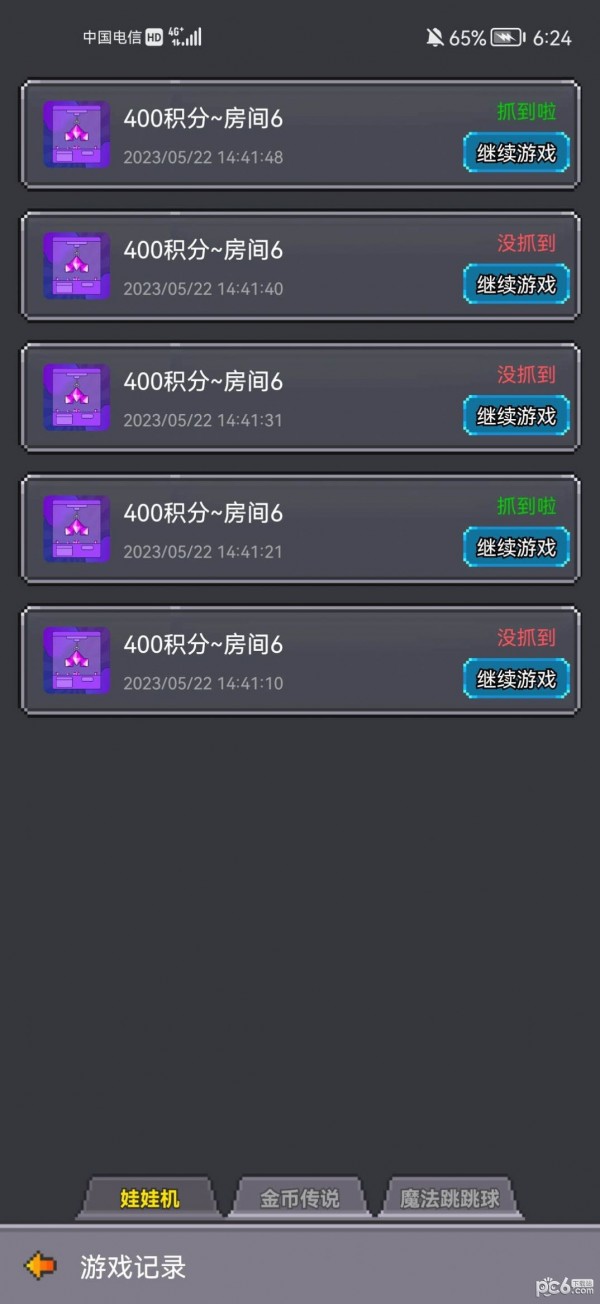Resume play via 继续游戏 on 14:41:10 record
The width and height of the screenshot is (600, 1304).
[516, 679]
